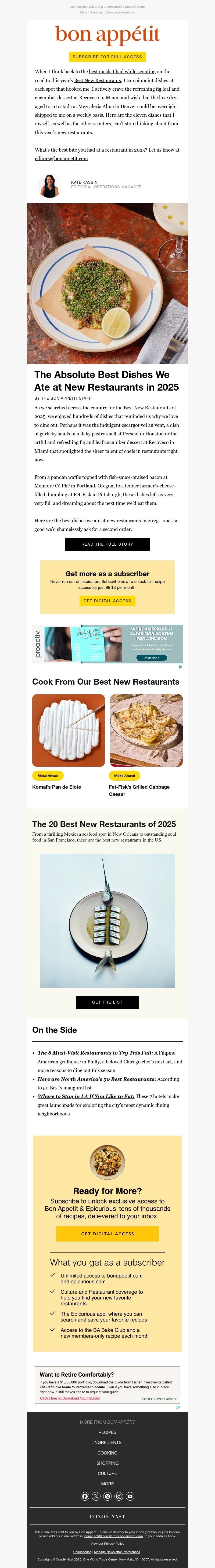The height and width of the screenshot is (1568, 215).
Task: Email editors@bonappetit.com via the link
Action: click(x=61, y=158)
